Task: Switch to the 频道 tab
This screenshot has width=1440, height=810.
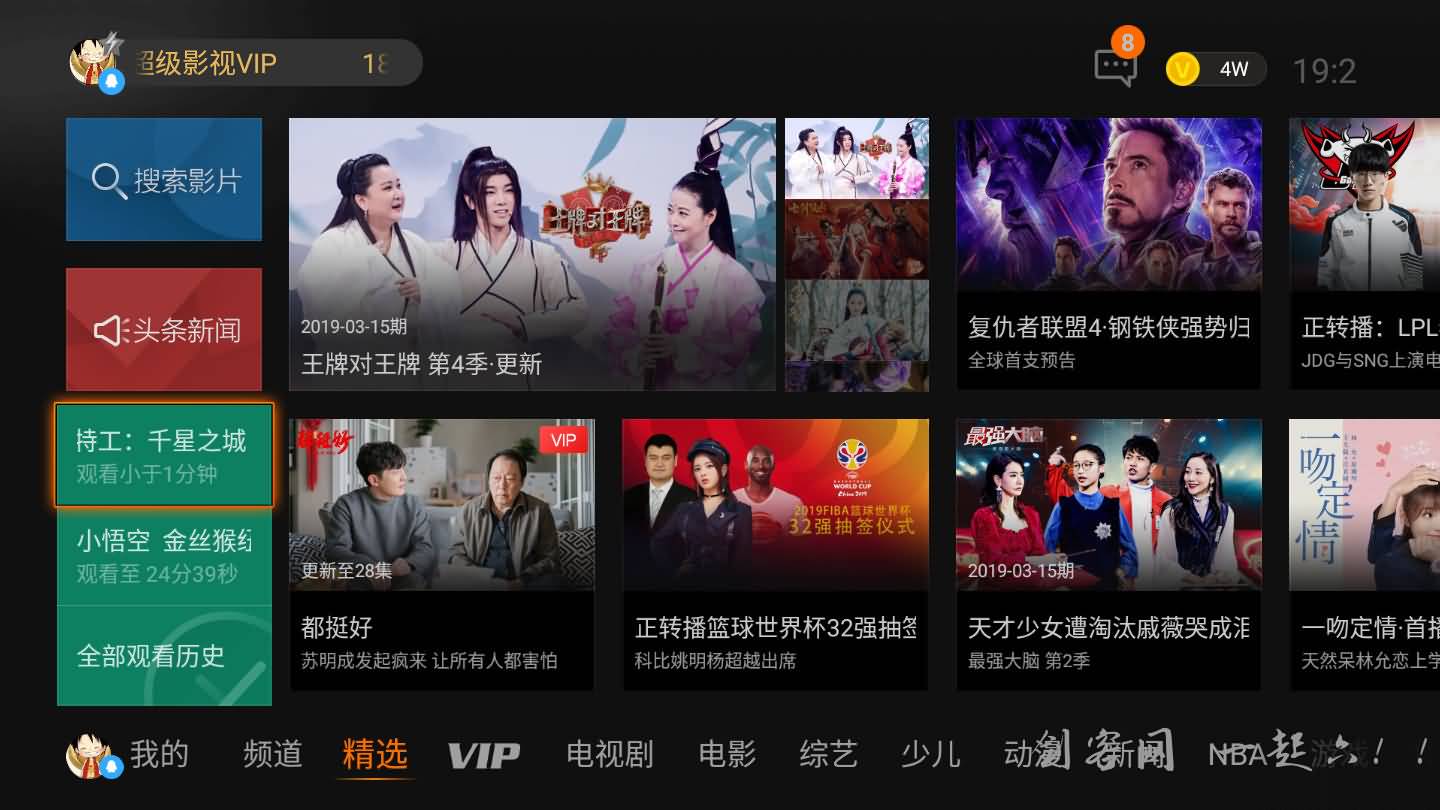Action: pos(272,754)
